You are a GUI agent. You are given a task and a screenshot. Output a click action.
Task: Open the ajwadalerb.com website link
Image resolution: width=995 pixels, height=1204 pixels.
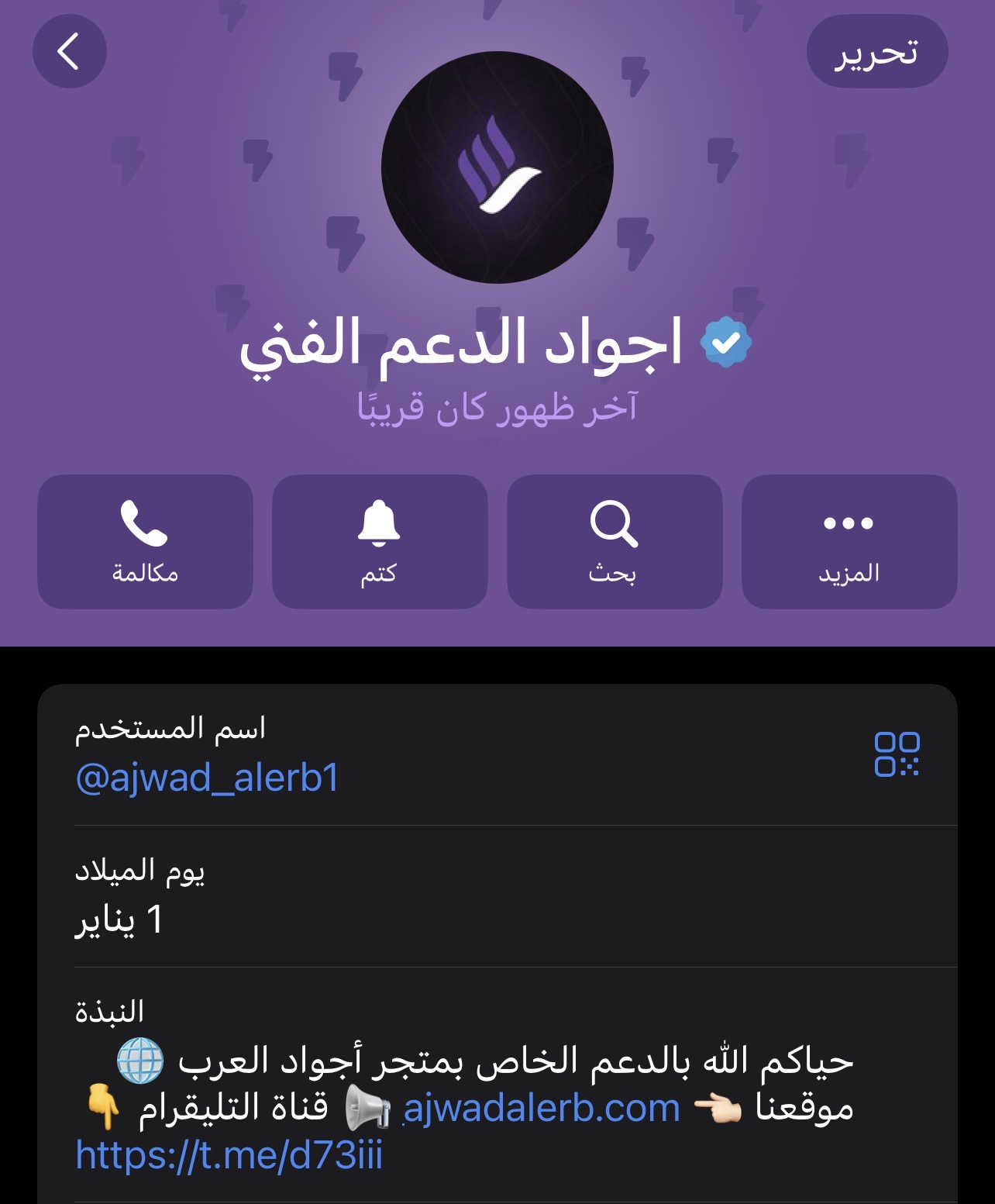pos(542,1108)
